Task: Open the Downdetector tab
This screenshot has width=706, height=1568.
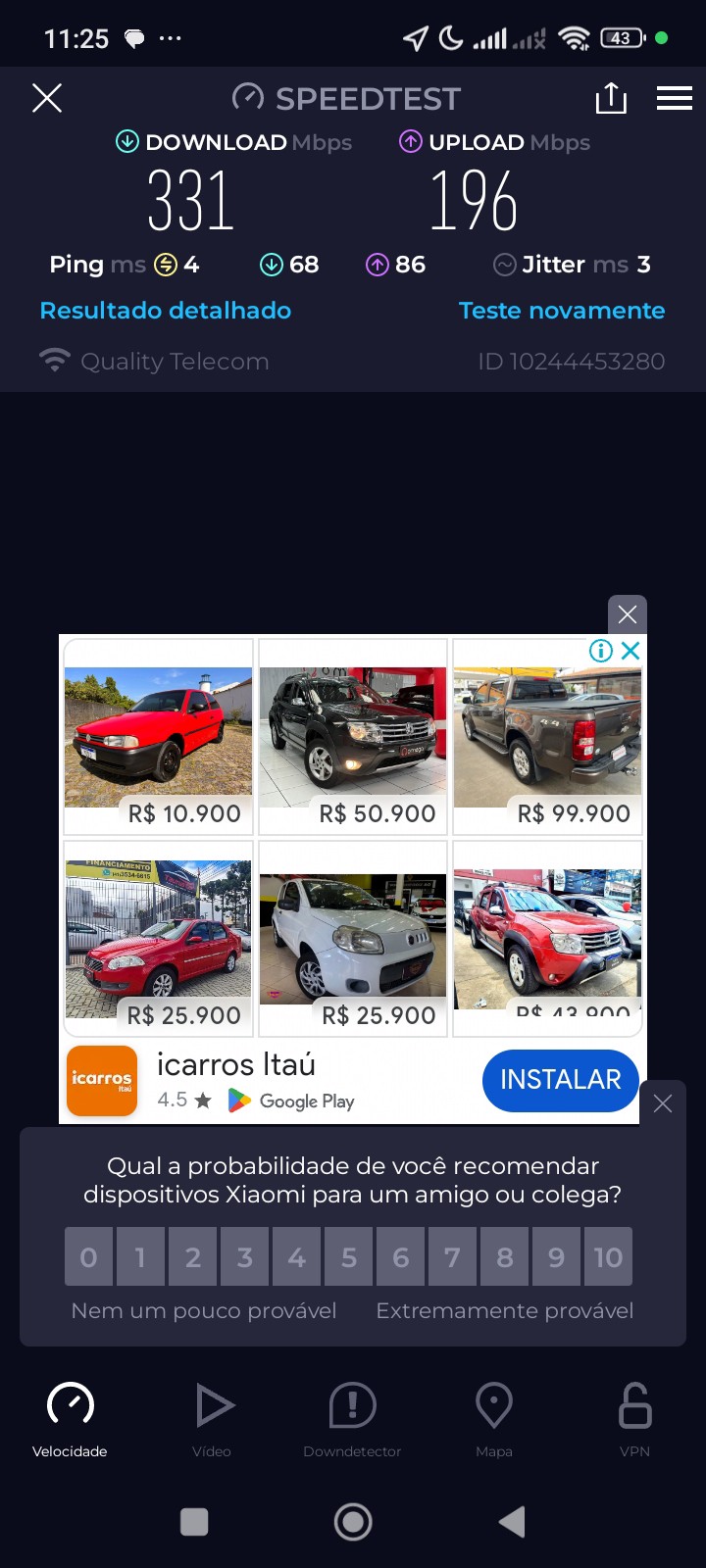Action: (x=352, y=1418)
